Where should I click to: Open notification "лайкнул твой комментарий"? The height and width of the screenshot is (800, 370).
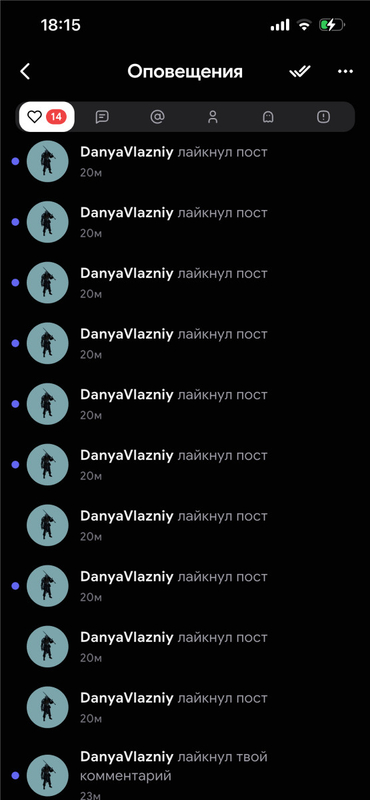[185, 772]
